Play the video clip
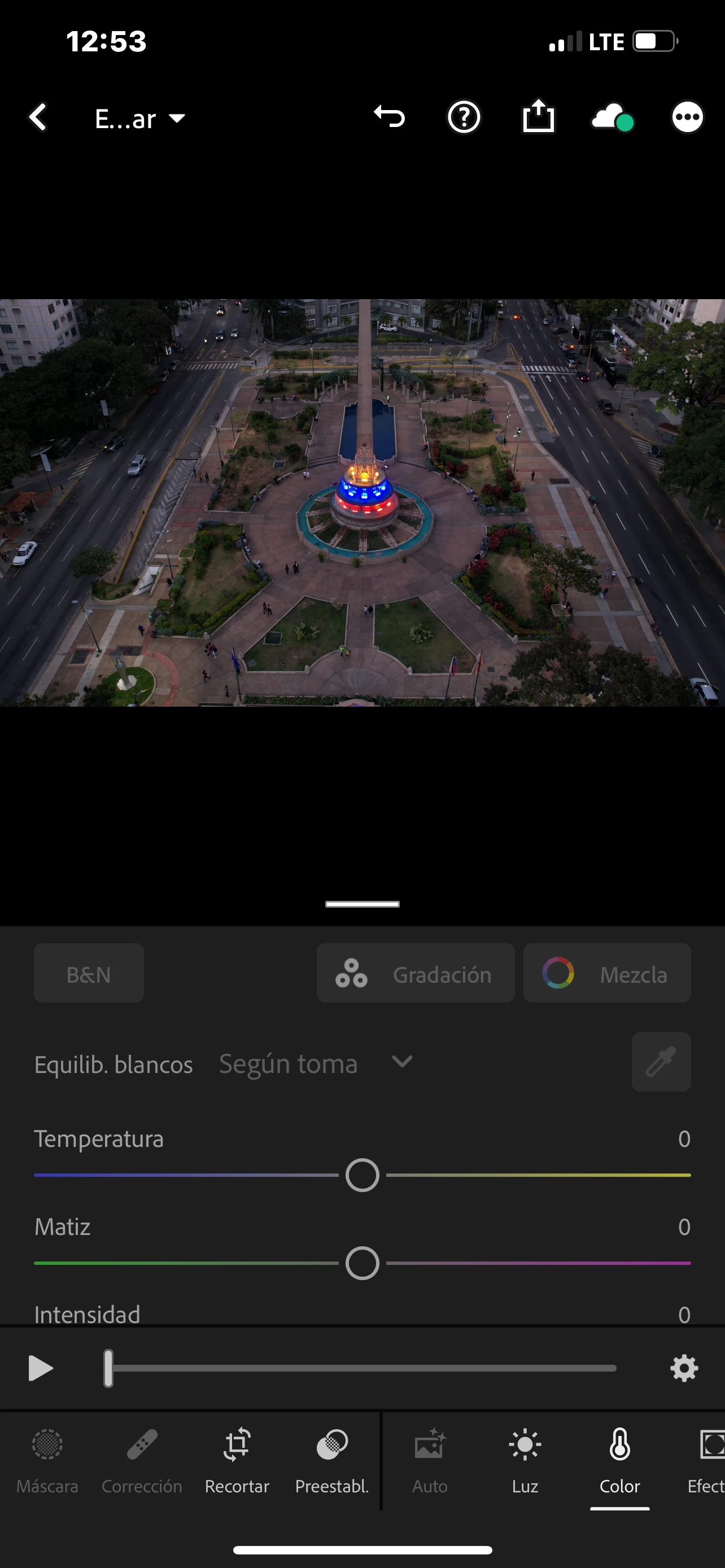The height and width of the screenshot is (1568, 725). tap(41, 1368)
